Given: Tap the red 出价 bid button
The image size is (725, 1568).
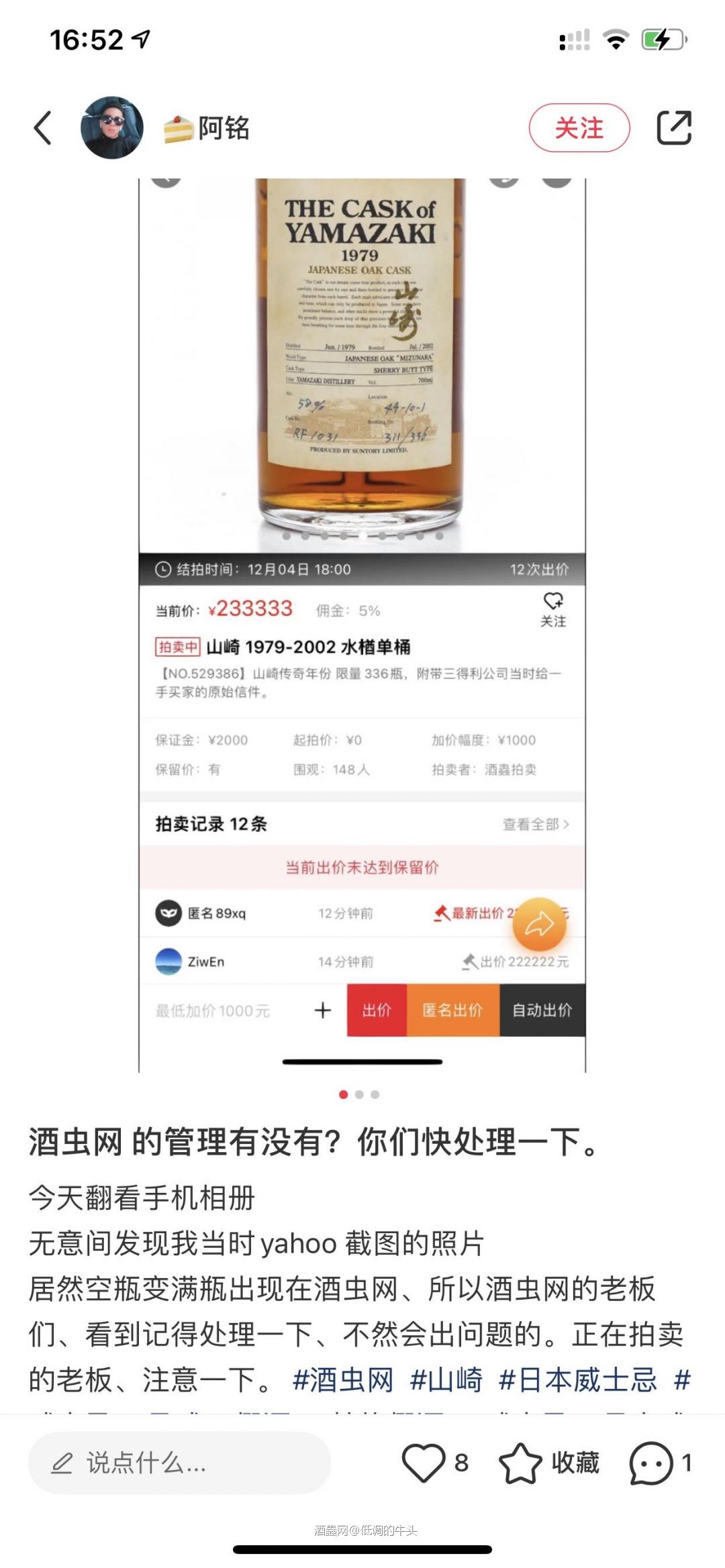Looking at the screenshot, I should click(377, 1010).
